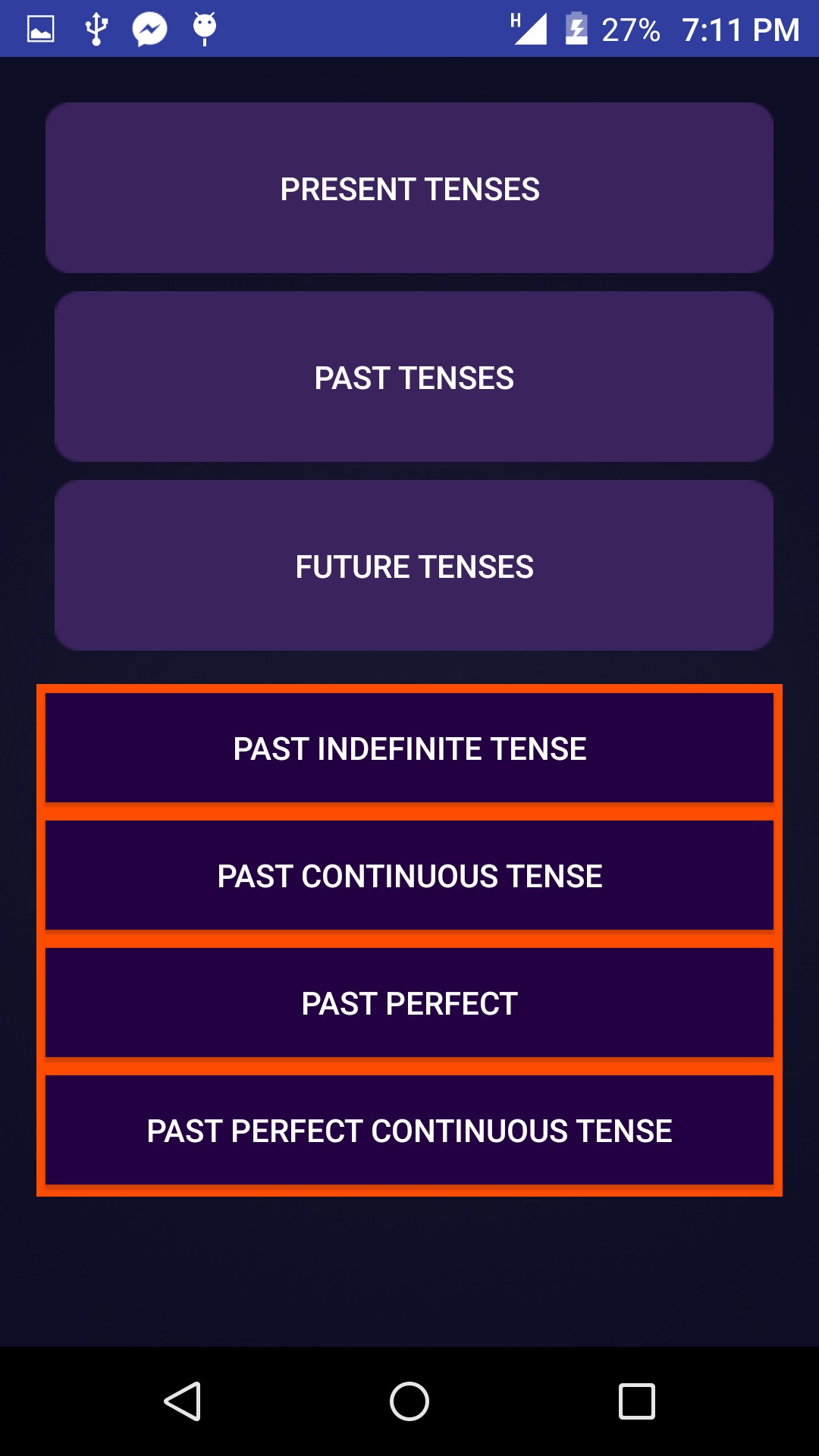Expand the Future Tenses category

tap(413, 566)
